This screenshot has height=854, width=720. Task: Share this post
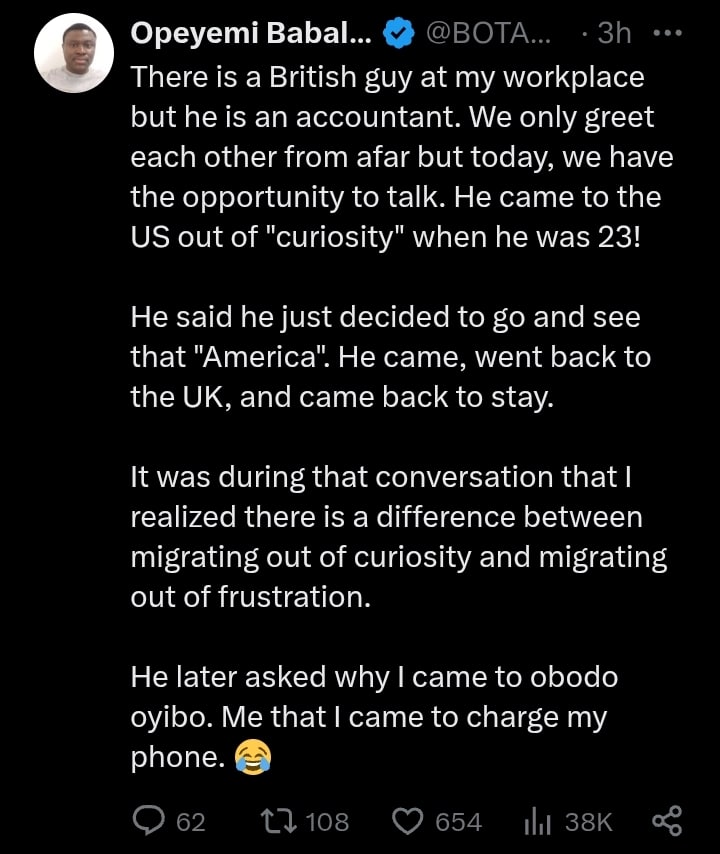click(x=666, y=821)
